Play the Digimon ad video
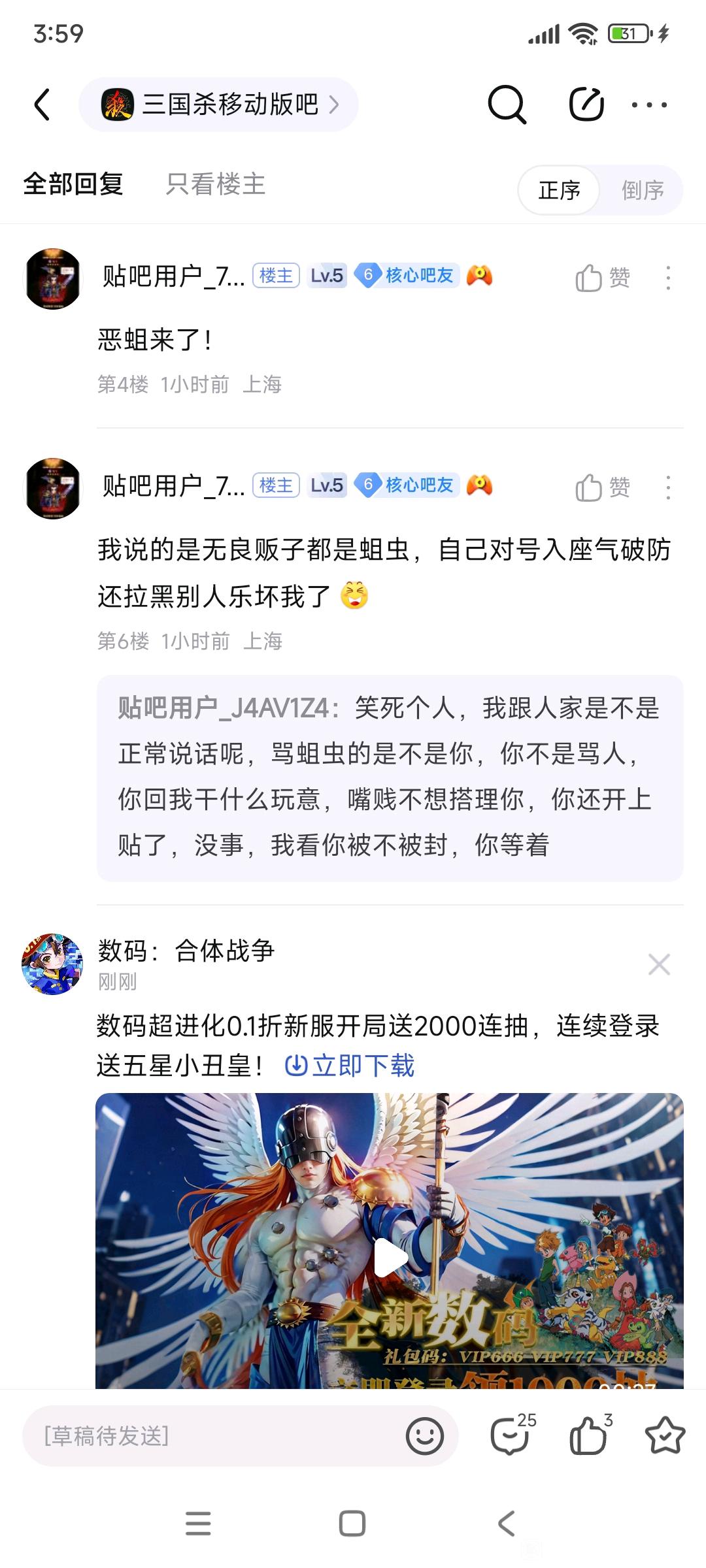The height and width of the screenshot is (1568, 706). 390,1258
